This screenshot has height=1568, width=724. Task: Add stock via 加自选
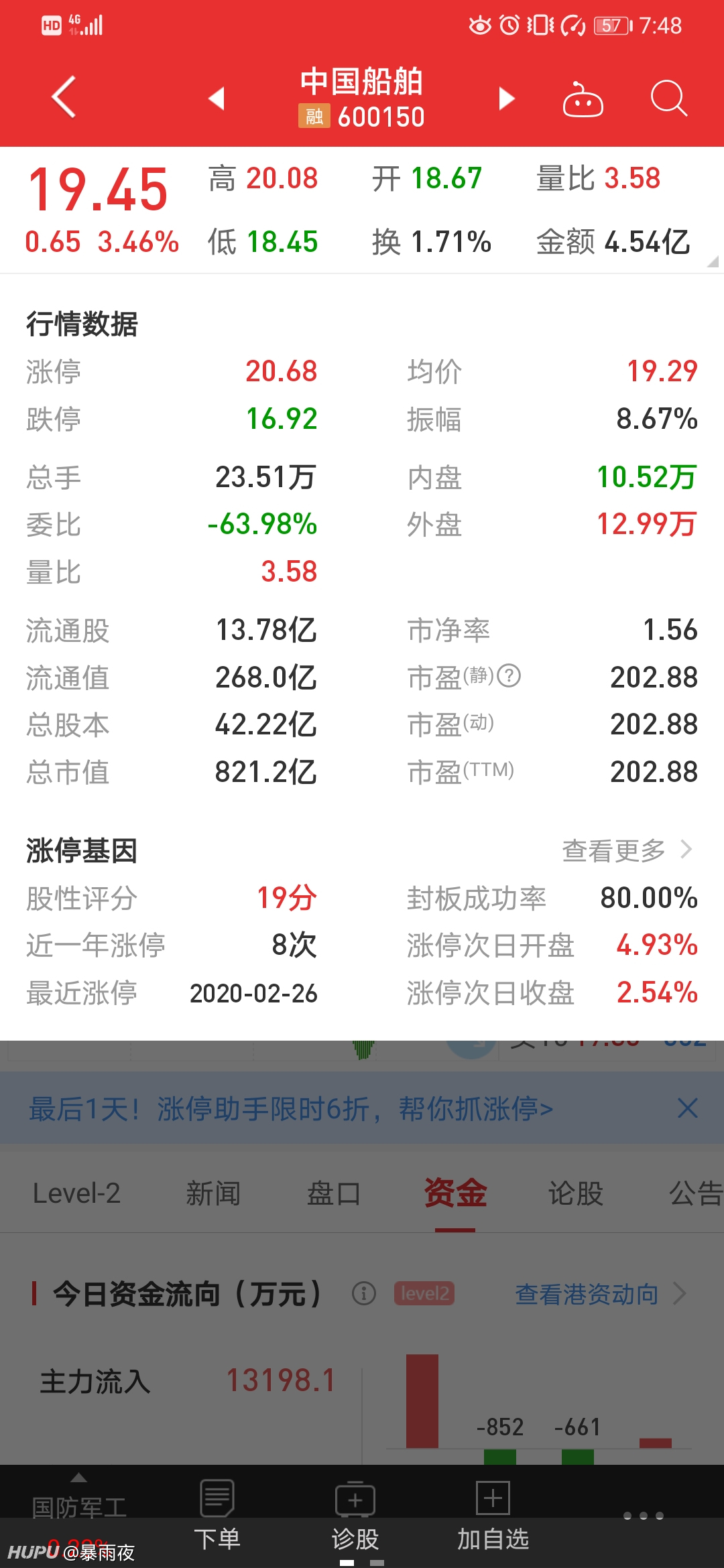(x=493, y=1515)
